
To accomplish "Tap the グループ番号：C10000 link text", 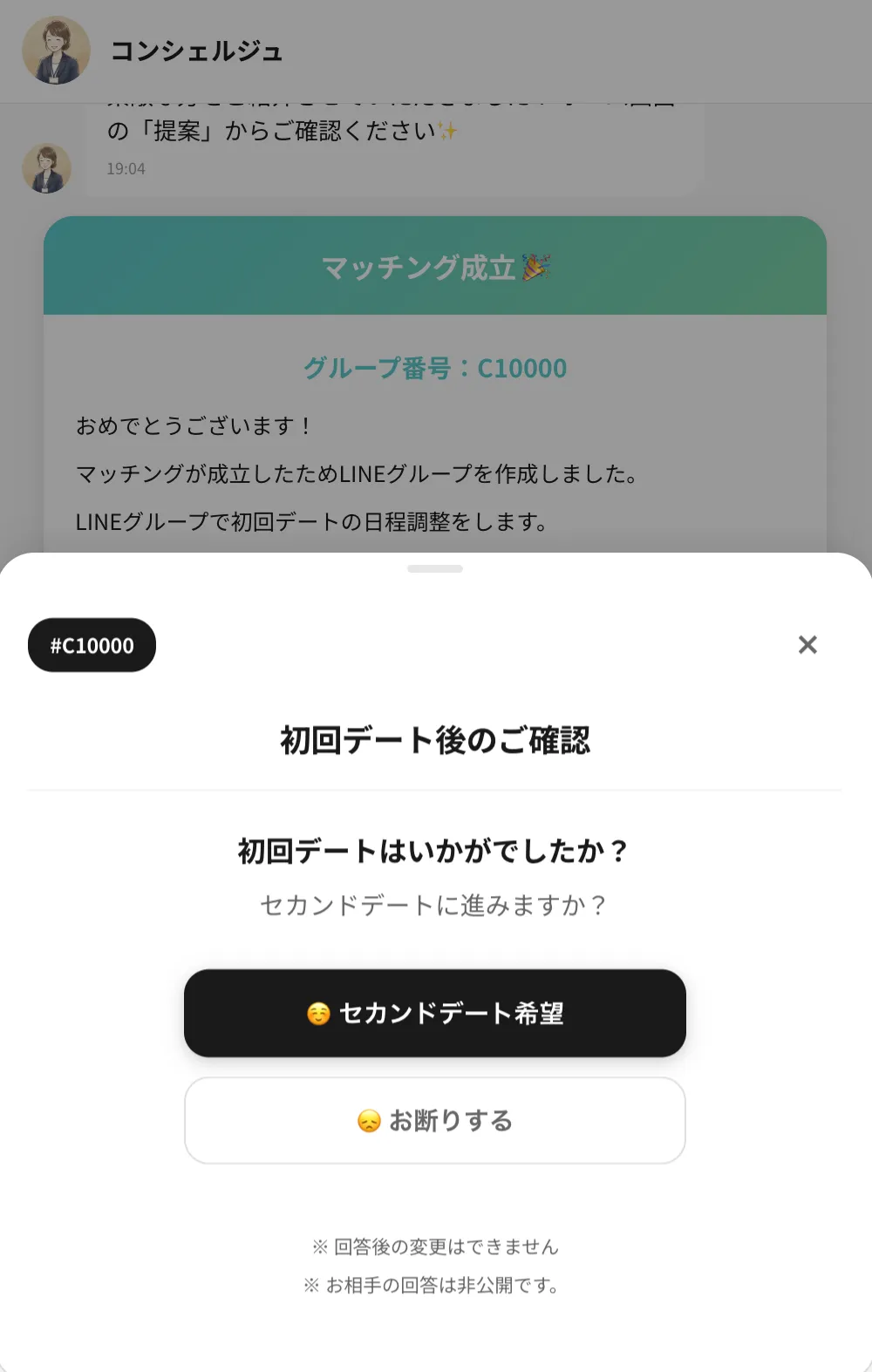I will (x=434, y=368).
